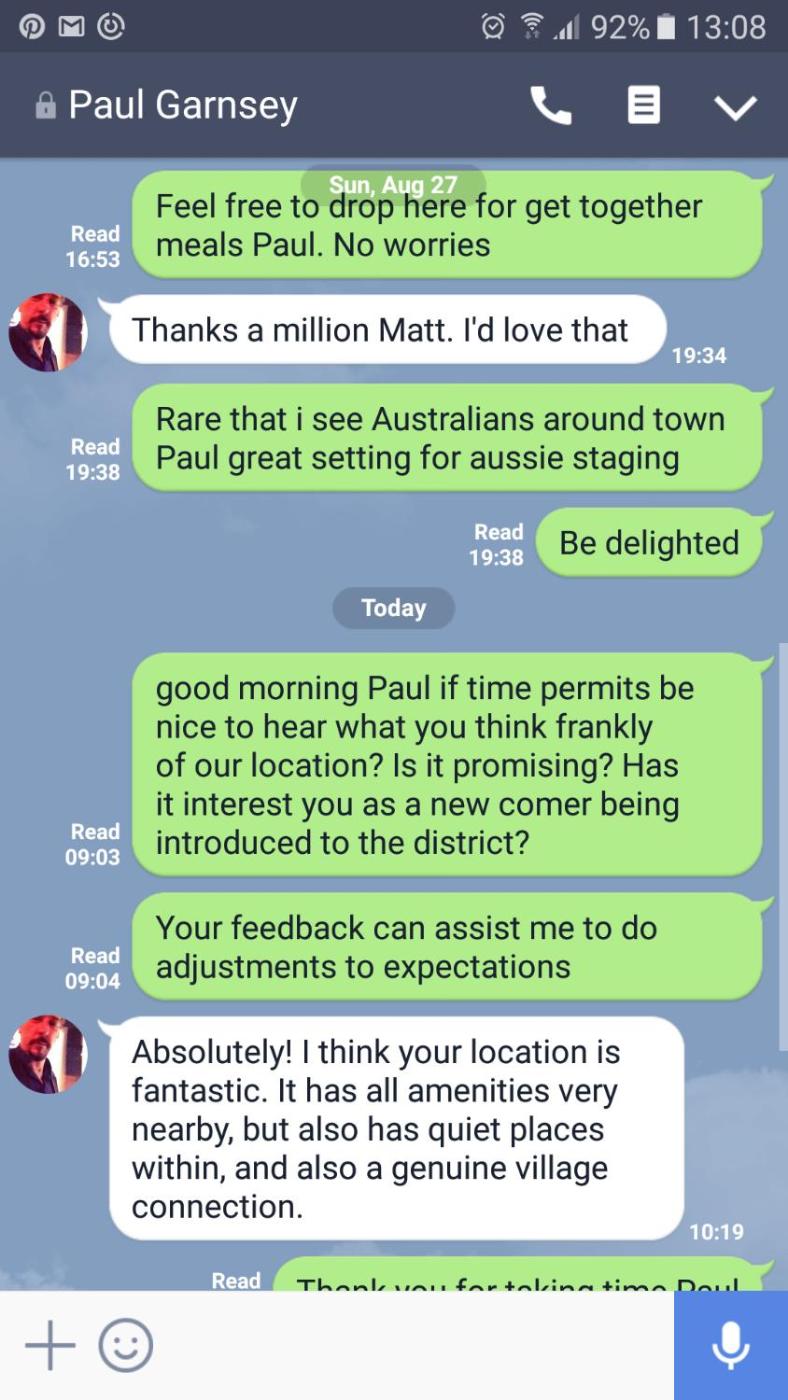View Paul's avatar next to Absolutely message
This screenshot has height=1400, width=788.
(48, 1054)
